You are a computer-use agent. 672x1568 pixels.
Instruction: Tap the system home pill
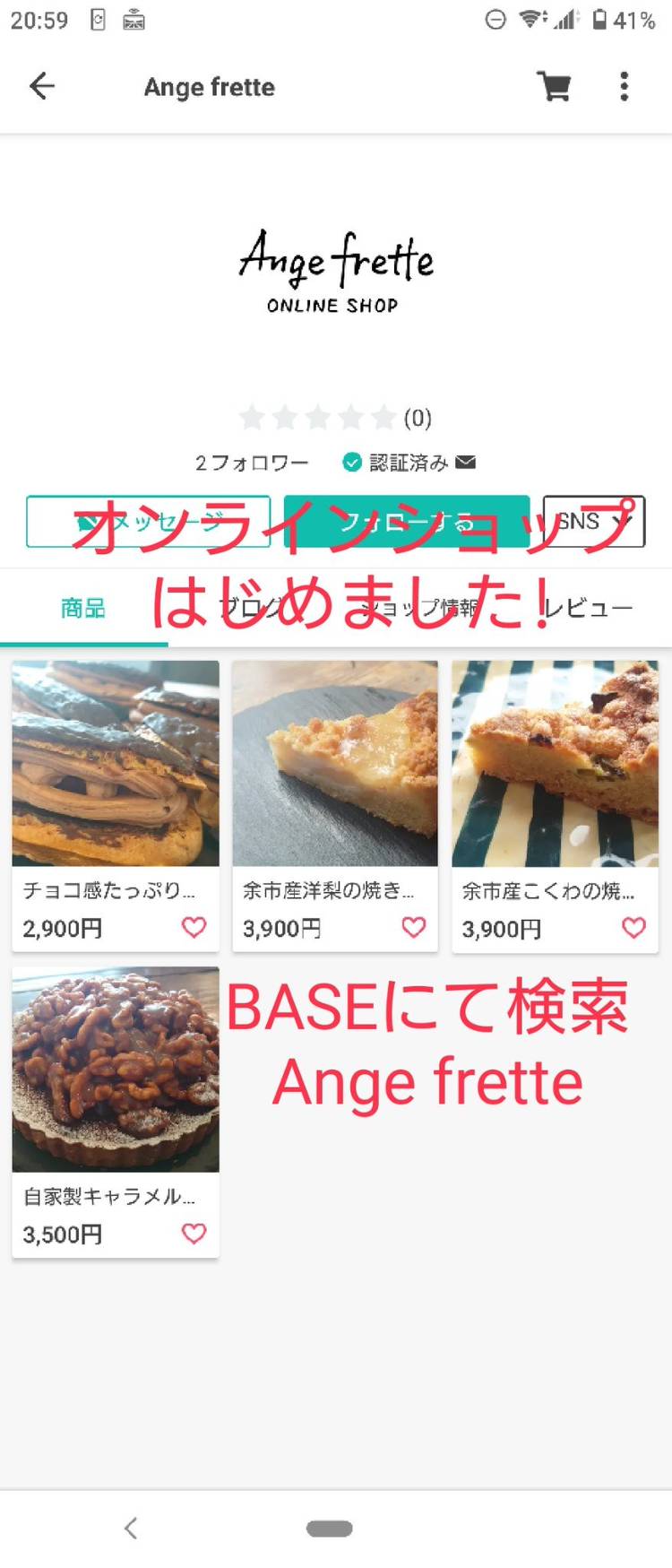330,1529
